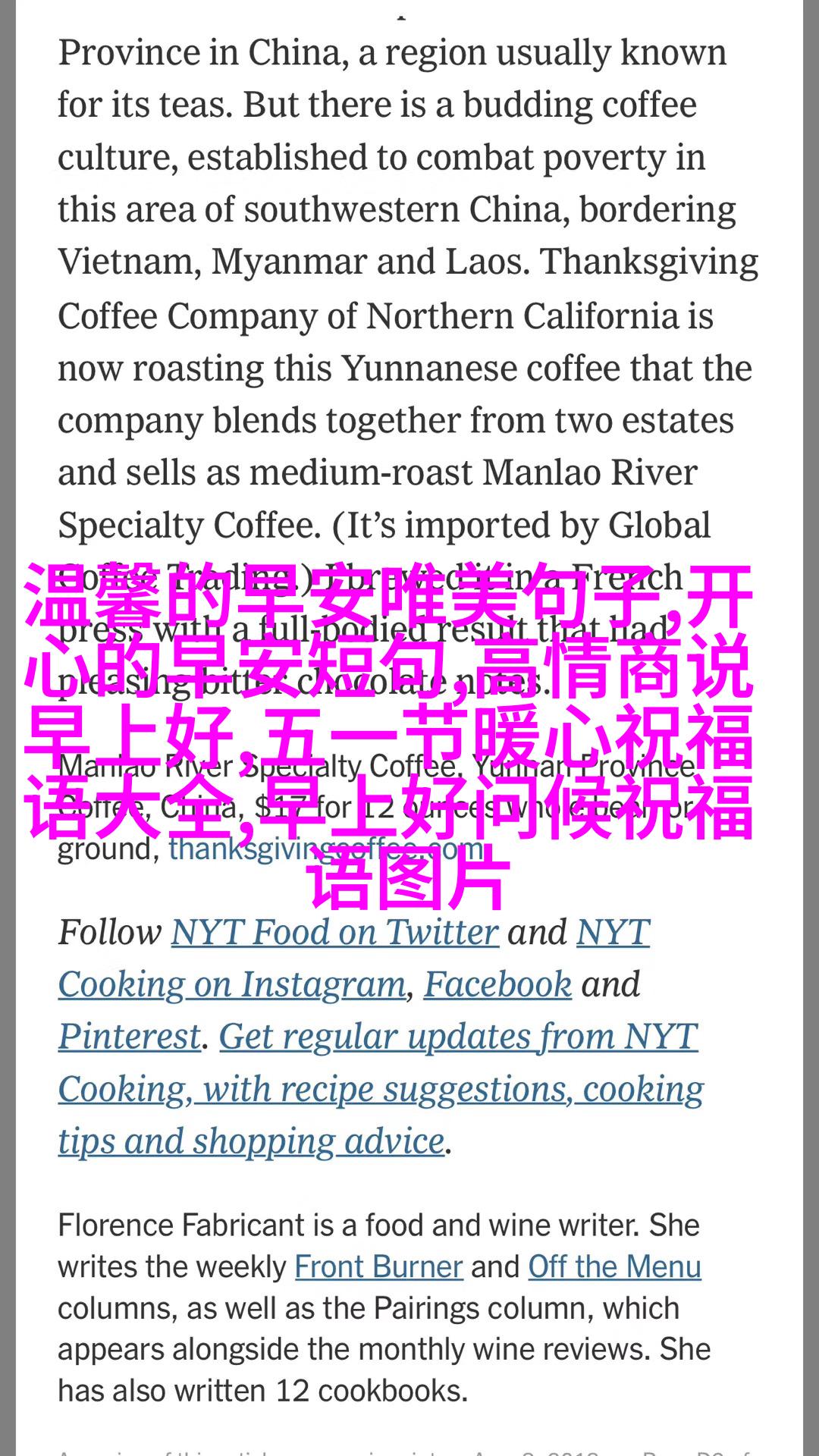Open NYT Cooking on Instagram link
Viewport: 819px width, 1456px height.
(x=232, y=984)
